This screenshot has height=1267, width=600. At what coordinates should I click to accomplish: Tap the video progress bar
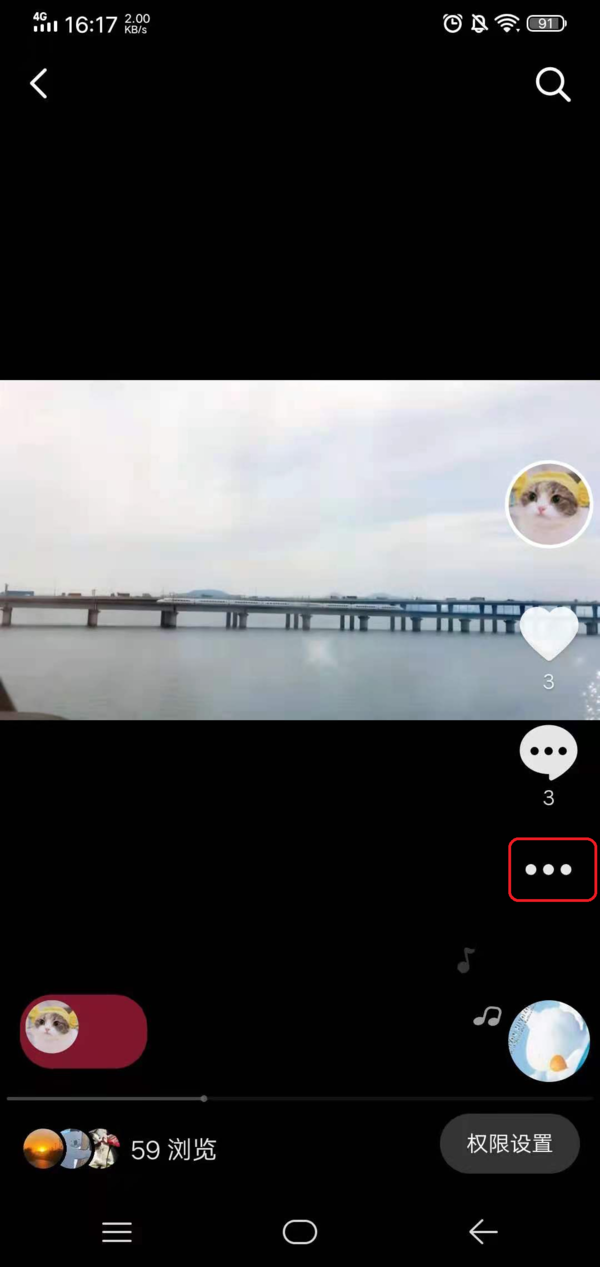300,1098
